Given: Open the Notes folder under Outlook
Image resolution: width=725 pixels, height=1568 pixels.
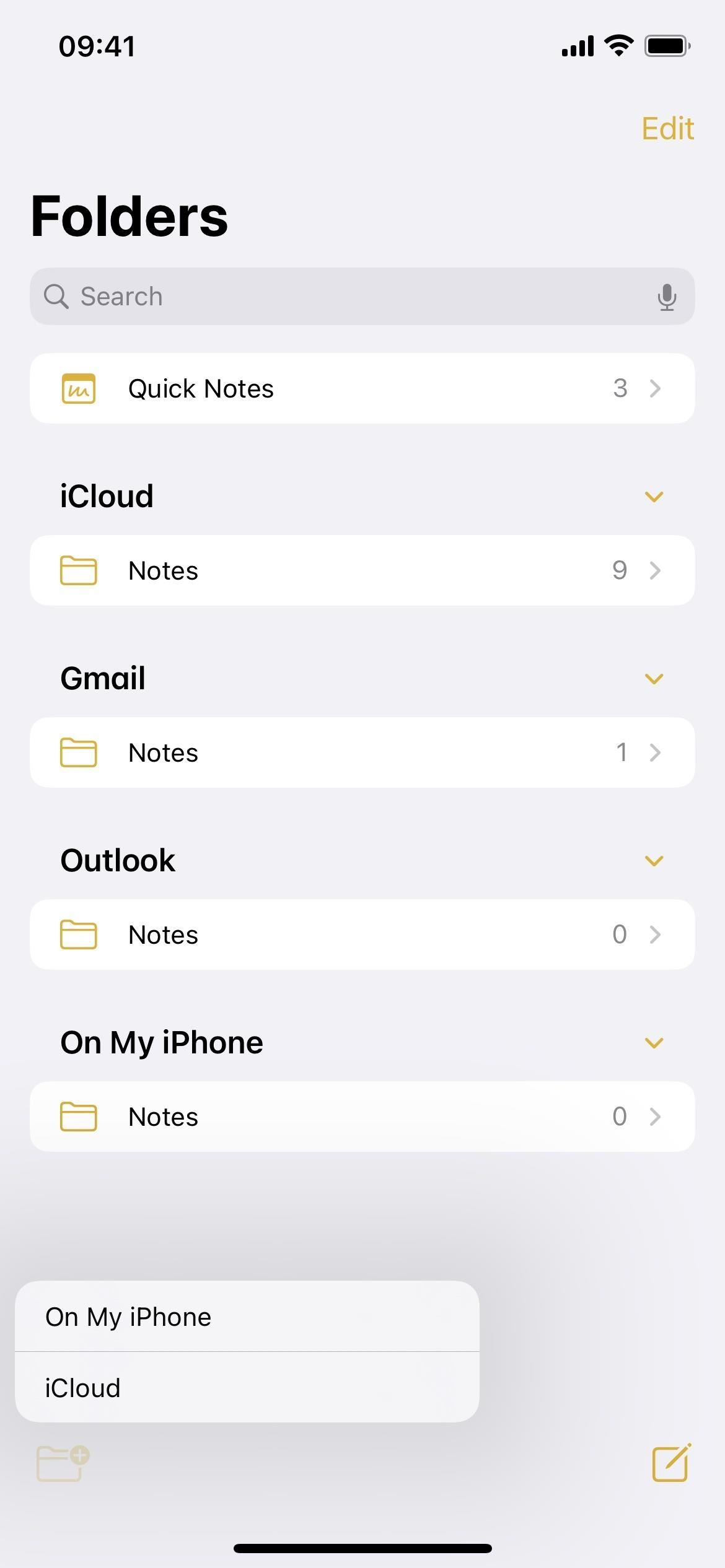Looking at the screenshot, I should coord(362,934).
